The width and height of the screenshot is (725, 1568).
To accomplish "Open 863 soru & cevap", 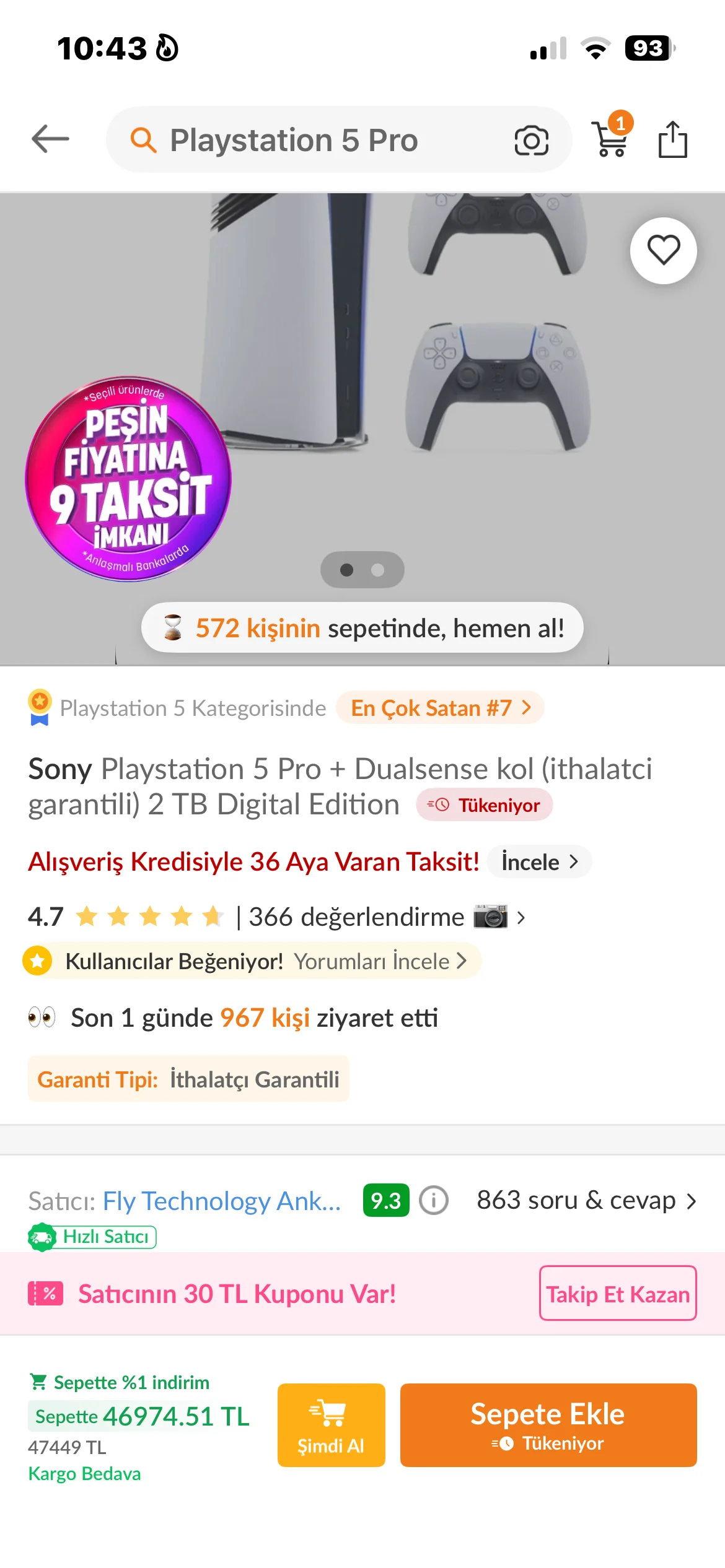I will coord(586,1201).
